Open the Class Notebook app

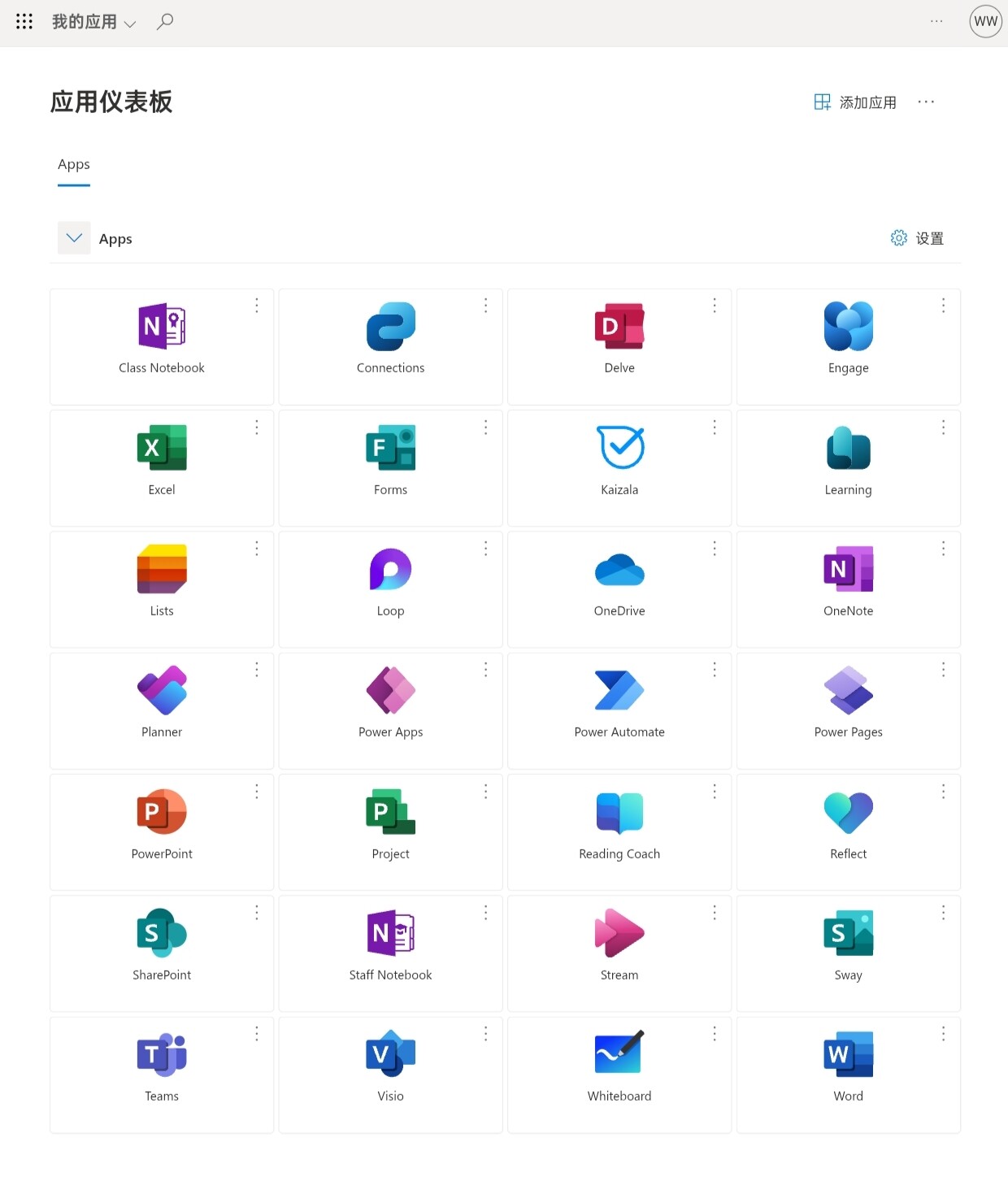tap(162, 347)
